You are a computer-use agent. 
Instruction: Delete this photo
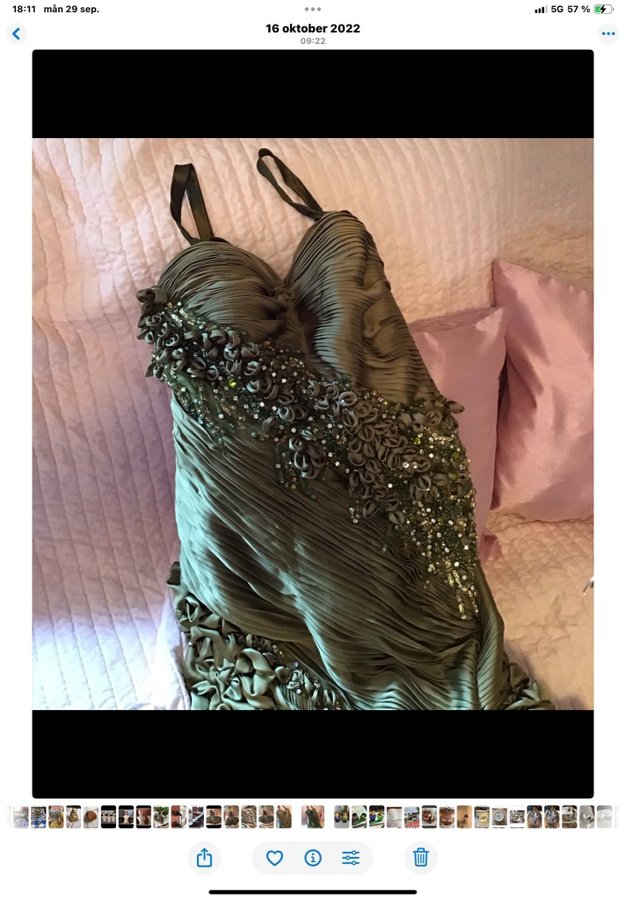(x=421, y=858)
